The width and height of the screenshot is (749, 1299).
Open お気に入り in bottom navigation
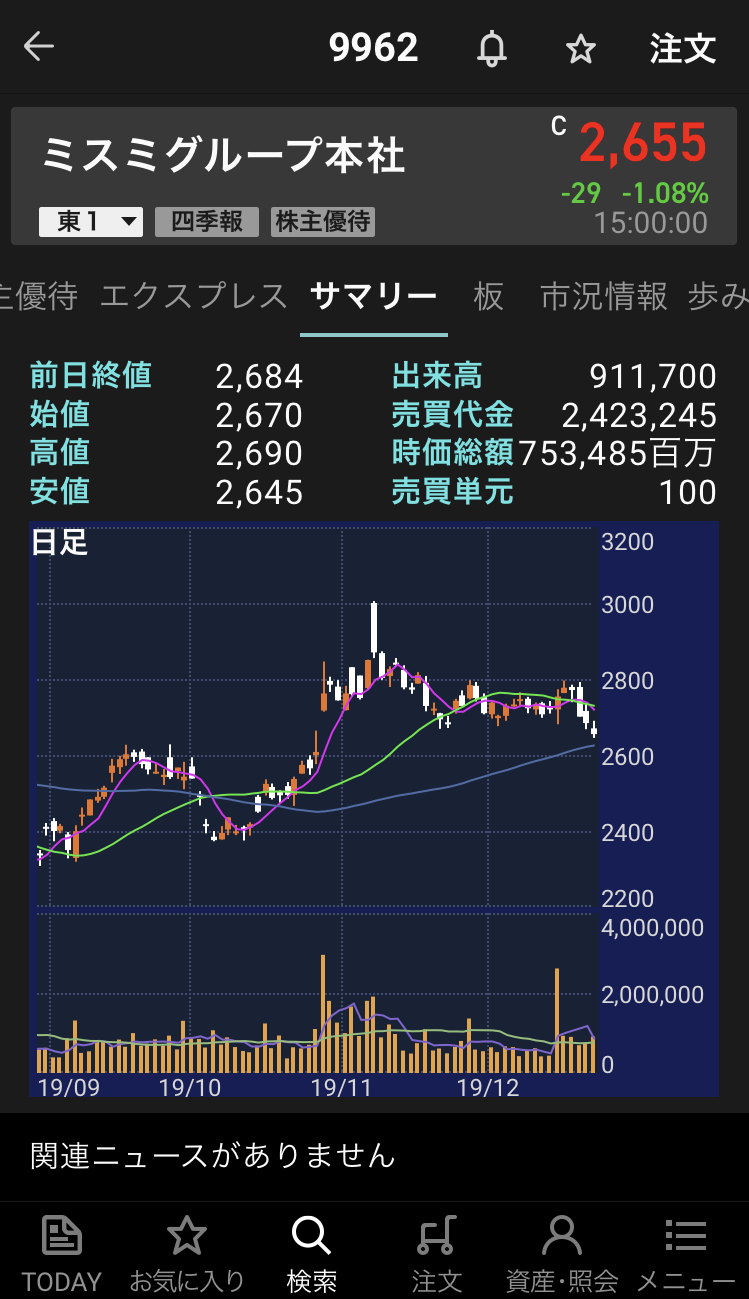(187, 1253)
